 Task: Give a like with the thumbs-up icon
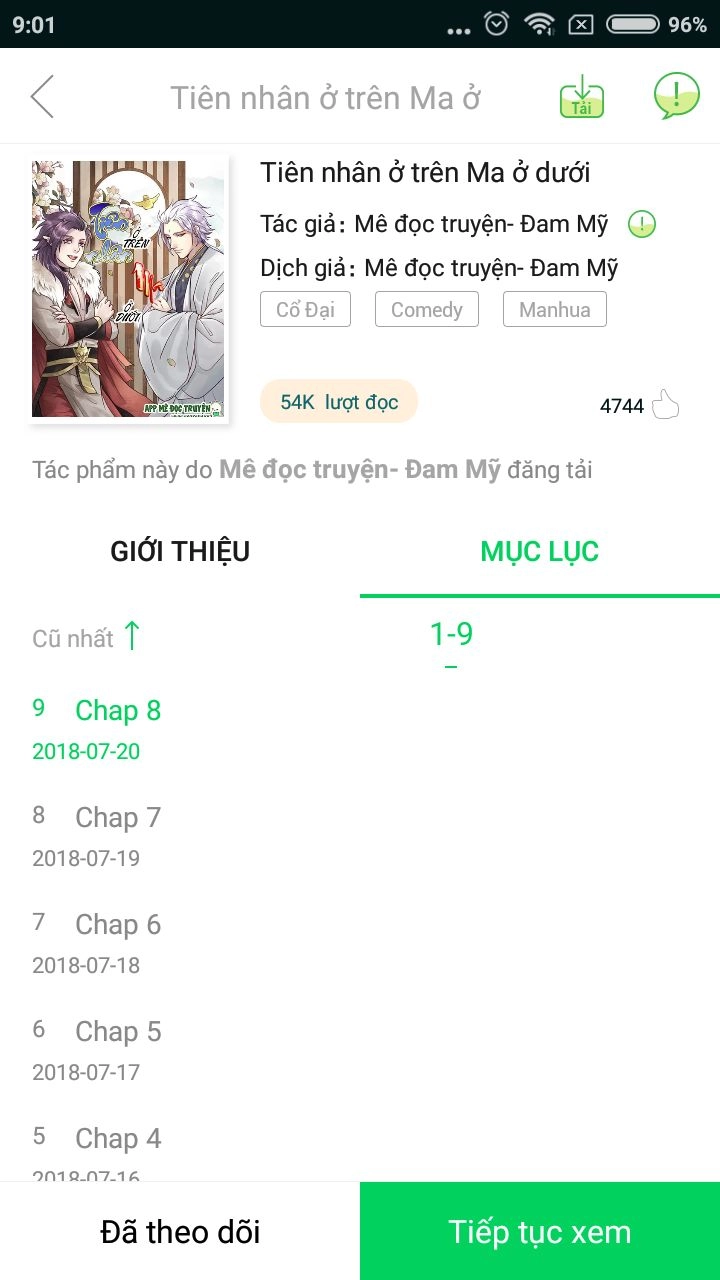pos(663,401)
